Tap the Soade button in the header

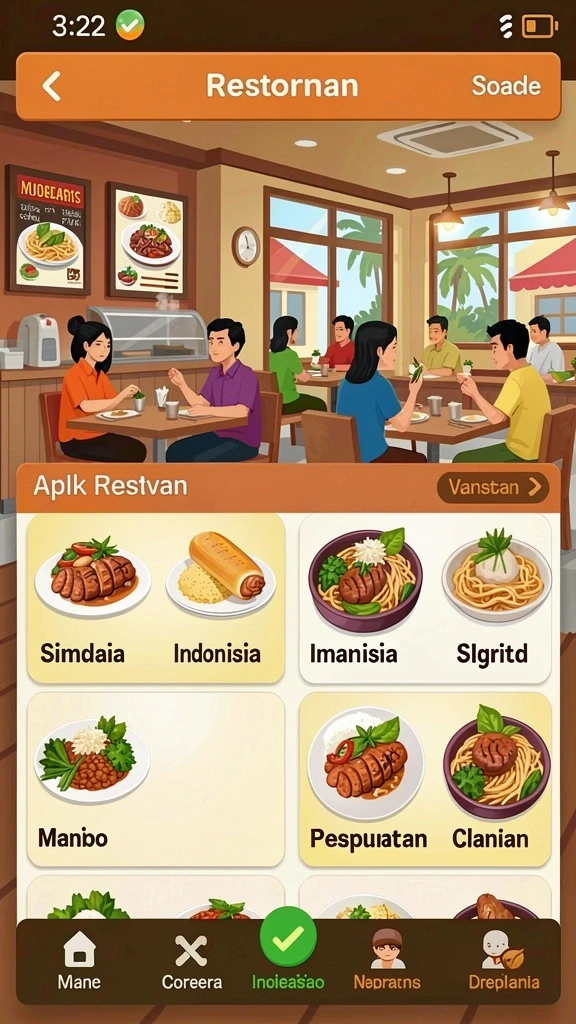pos(506,86)
